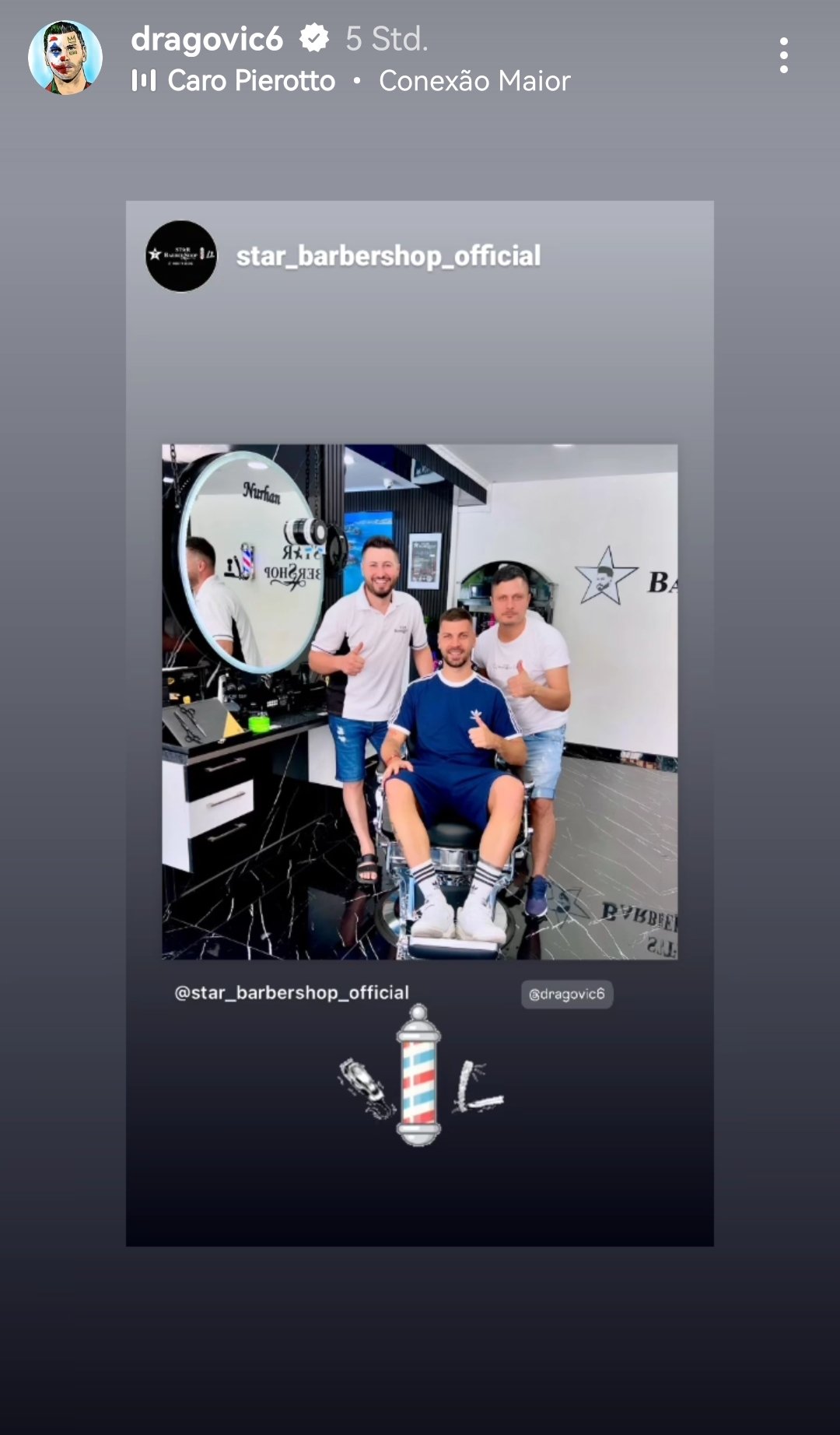The height and width of the screenshot is (1435, 840).
Task: Open the story's three-dot overflow menu
Action: tap(783, 56)
